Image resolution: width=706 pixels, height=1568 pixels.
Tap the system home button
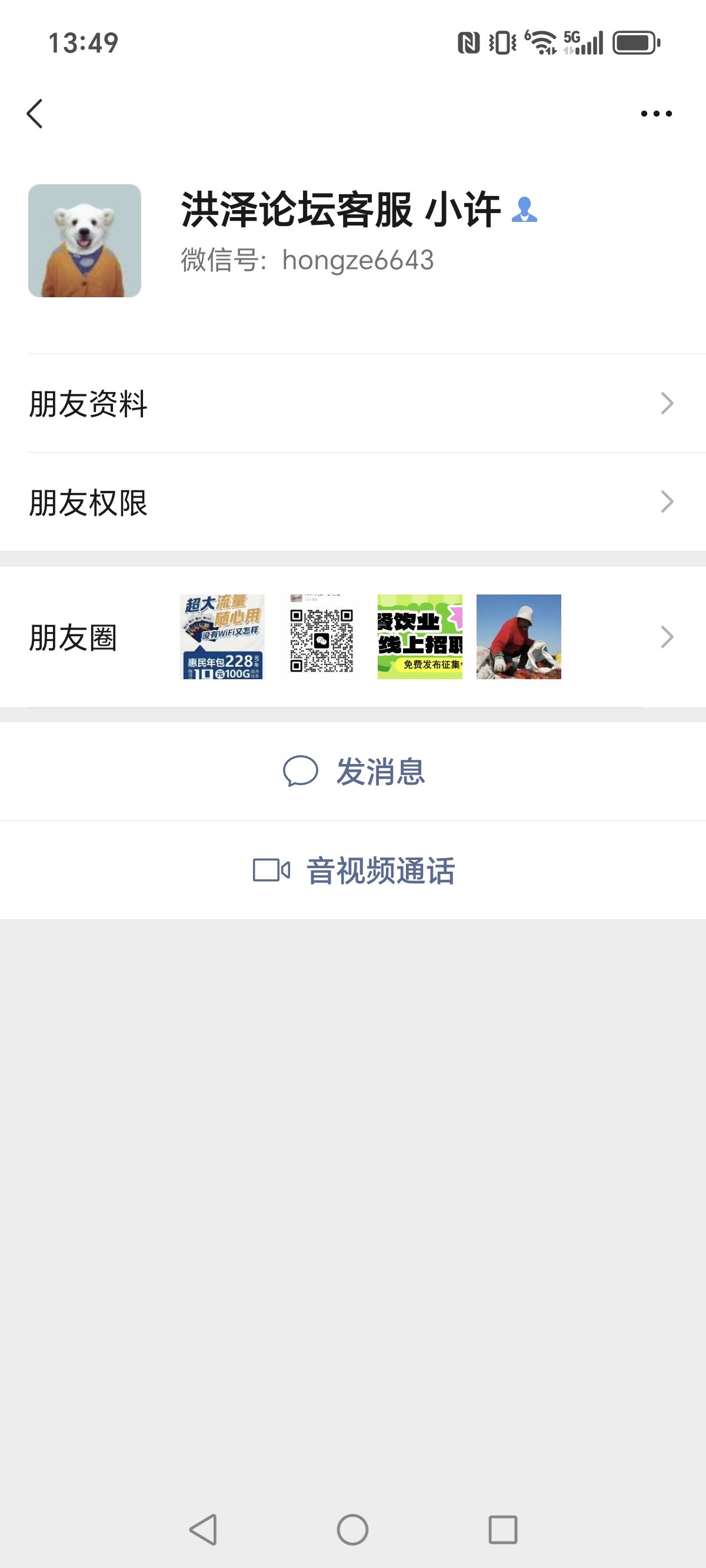(x=352, y=1529)
